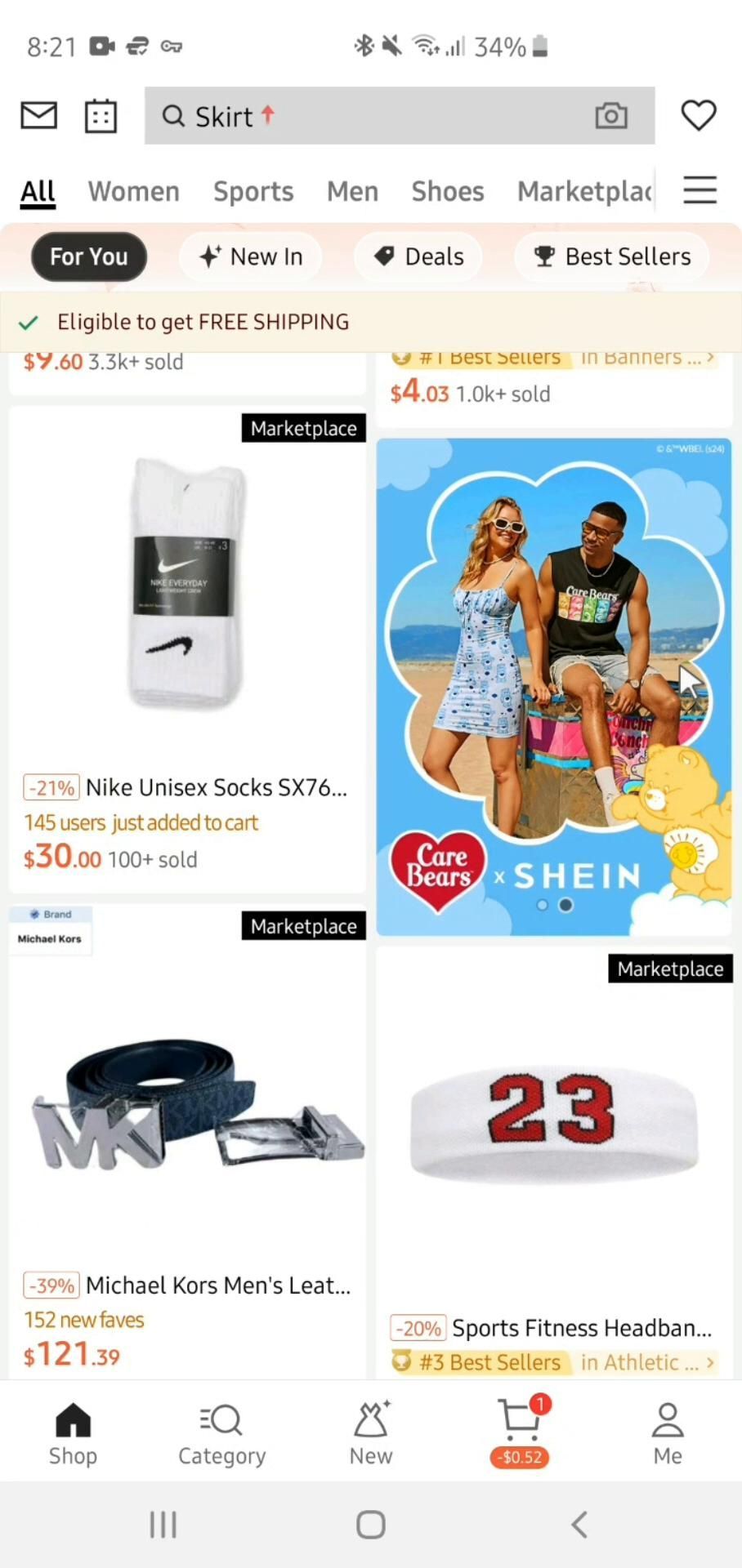Open the messages envelope icon
Image resolution: width=742 pixels, height=1568 pixels.
click(38, 116)
